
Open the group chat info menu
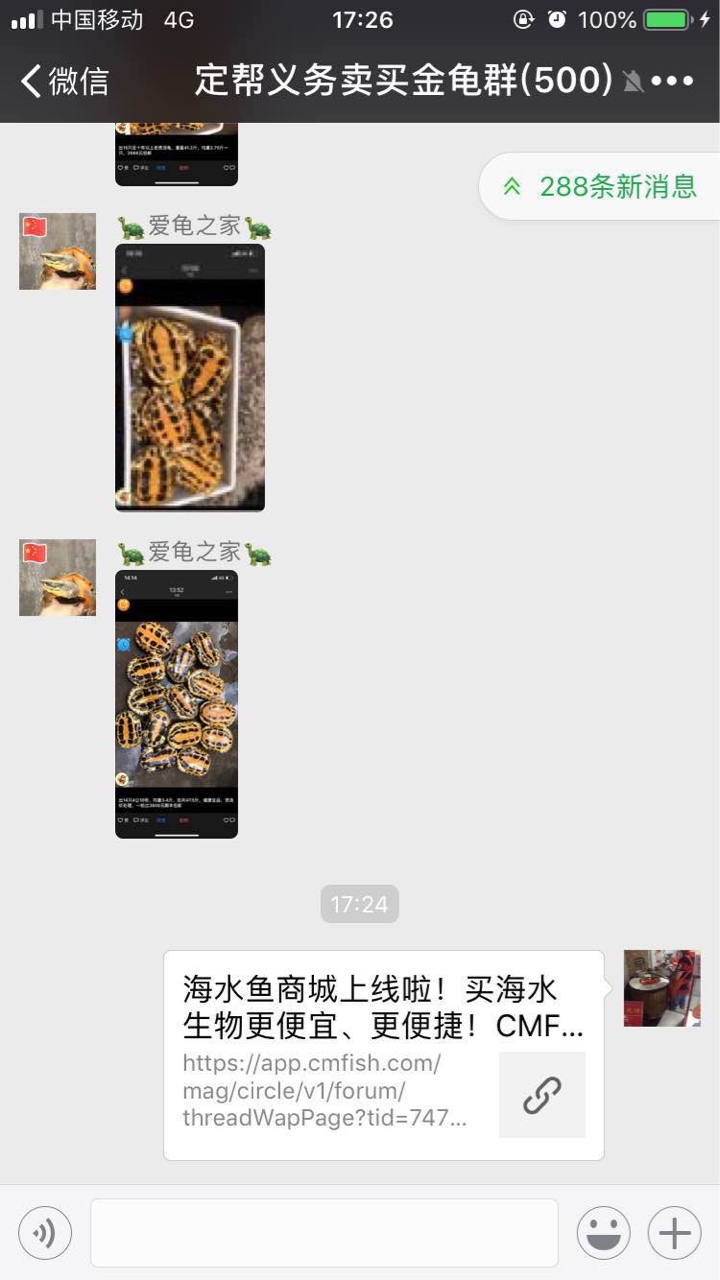tap(672, 81)
